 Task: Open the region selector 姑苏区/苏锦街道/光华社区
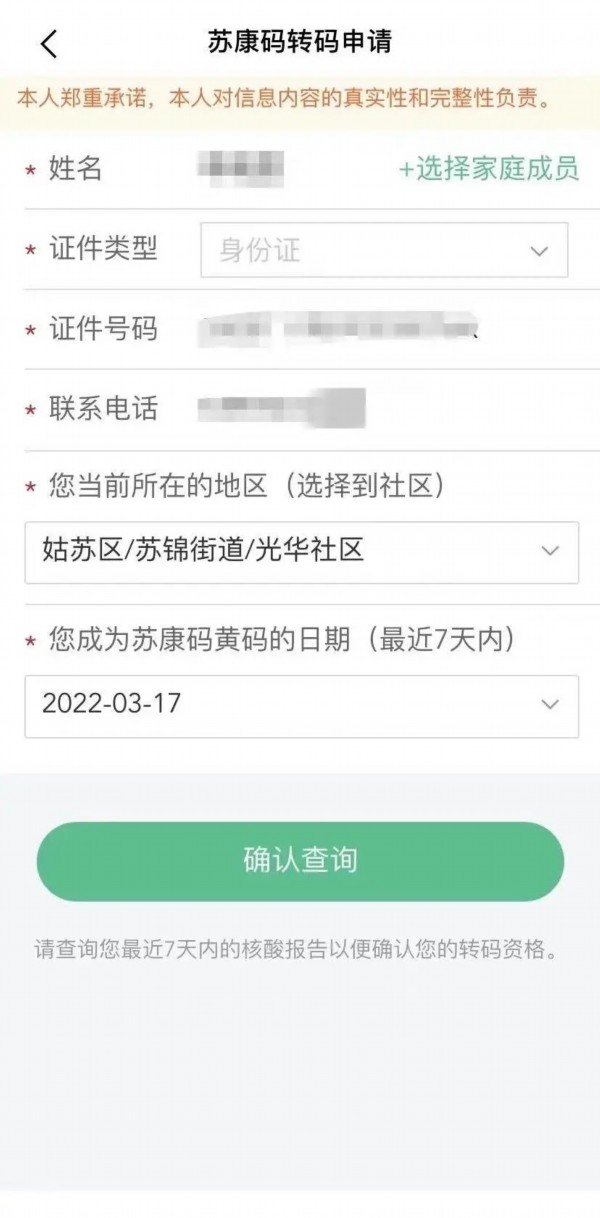pyautogui.click(x=302, y=552)
